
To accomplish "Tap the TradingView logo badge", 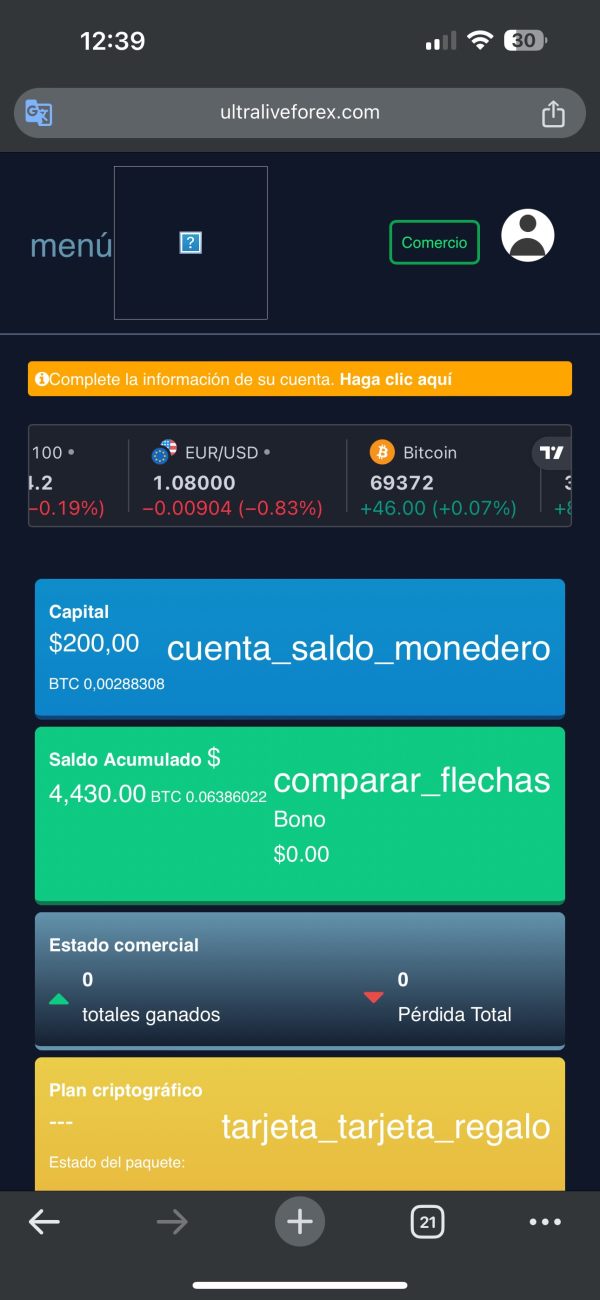I will click(551, 453).
